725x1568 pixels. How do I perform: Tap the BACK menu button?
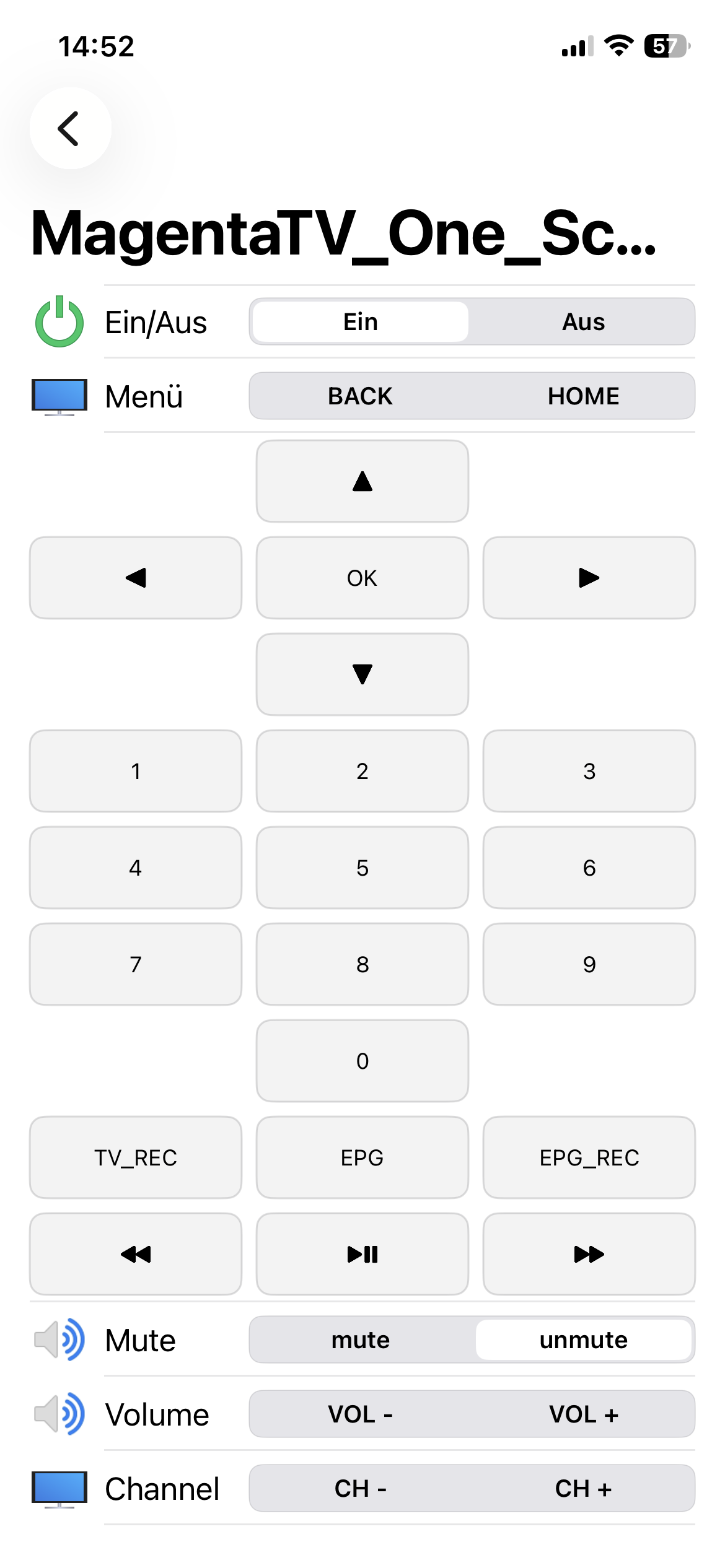[361, 396]
